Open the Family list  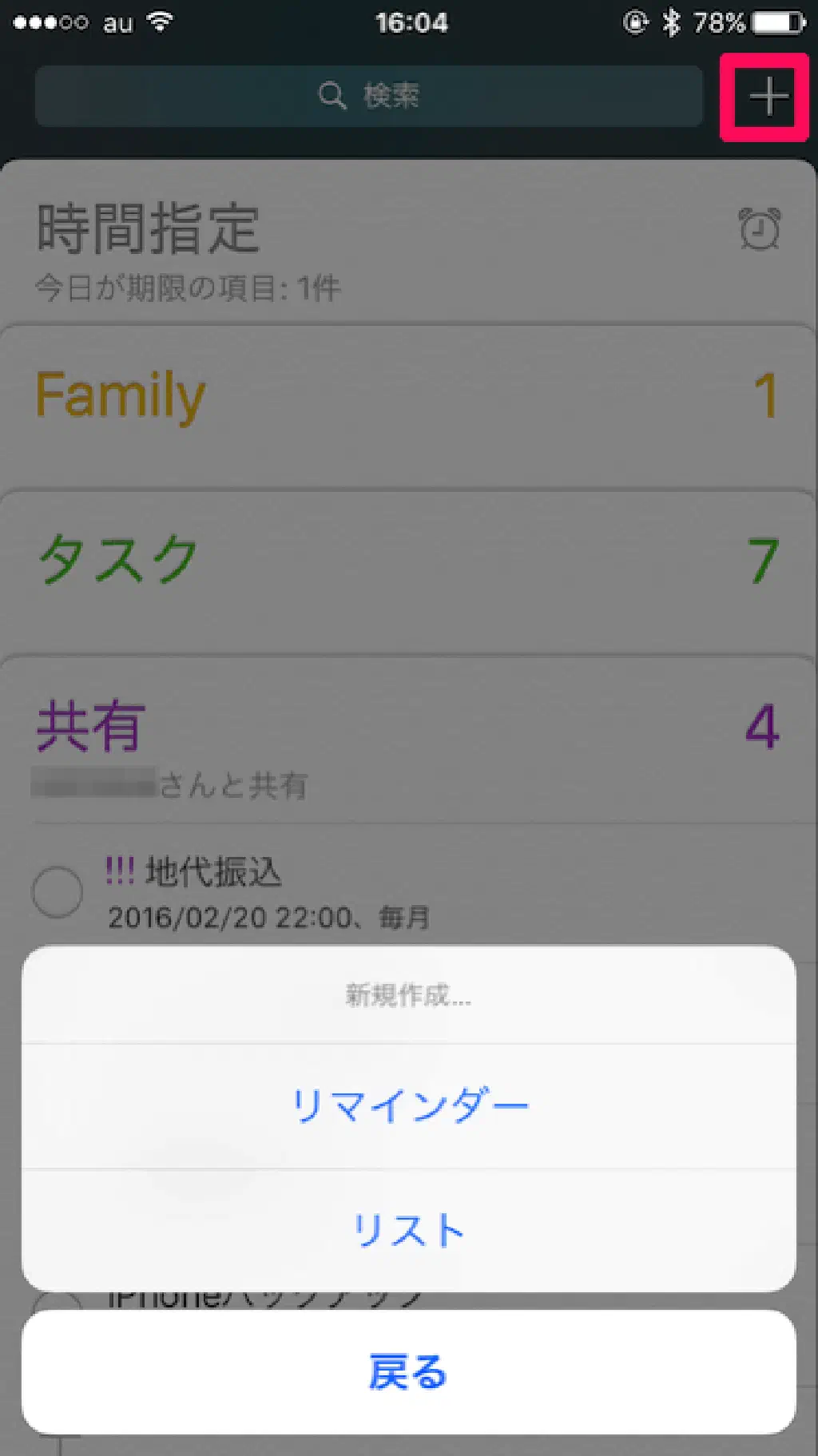point(121,395)
